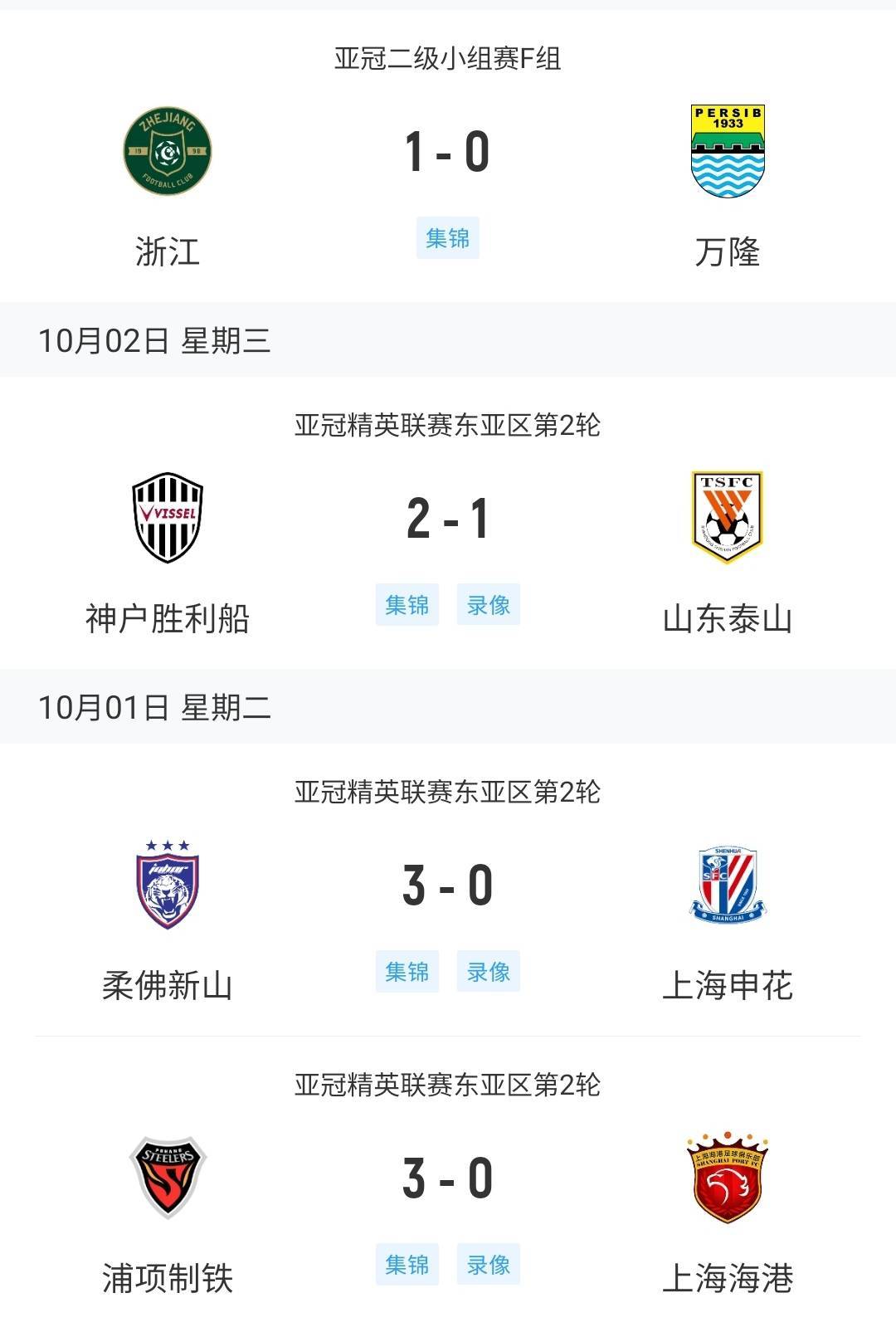Open the 3-0 match 柔佛新山 vs 上海申花

coord(447,885)
